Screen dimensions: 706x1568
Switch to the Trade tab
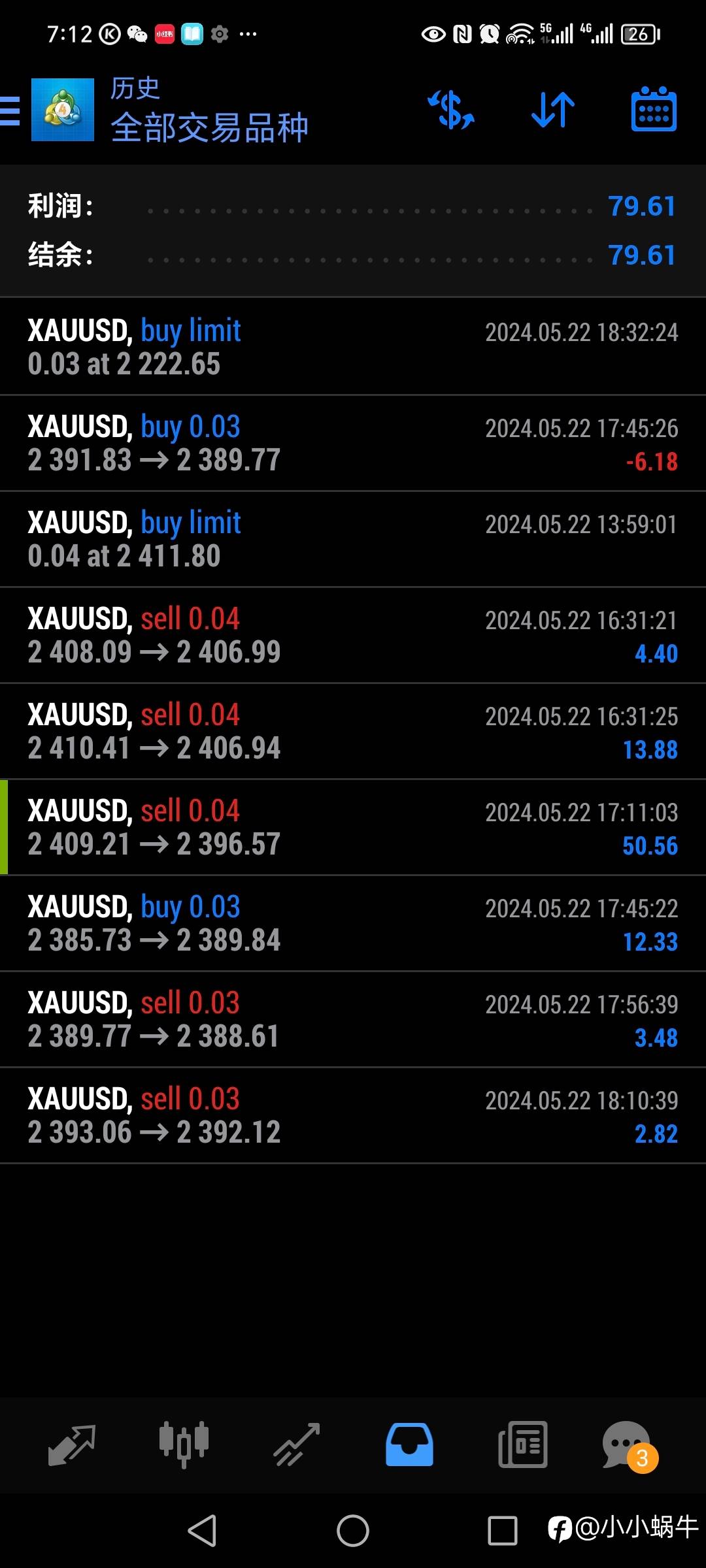297,1445
